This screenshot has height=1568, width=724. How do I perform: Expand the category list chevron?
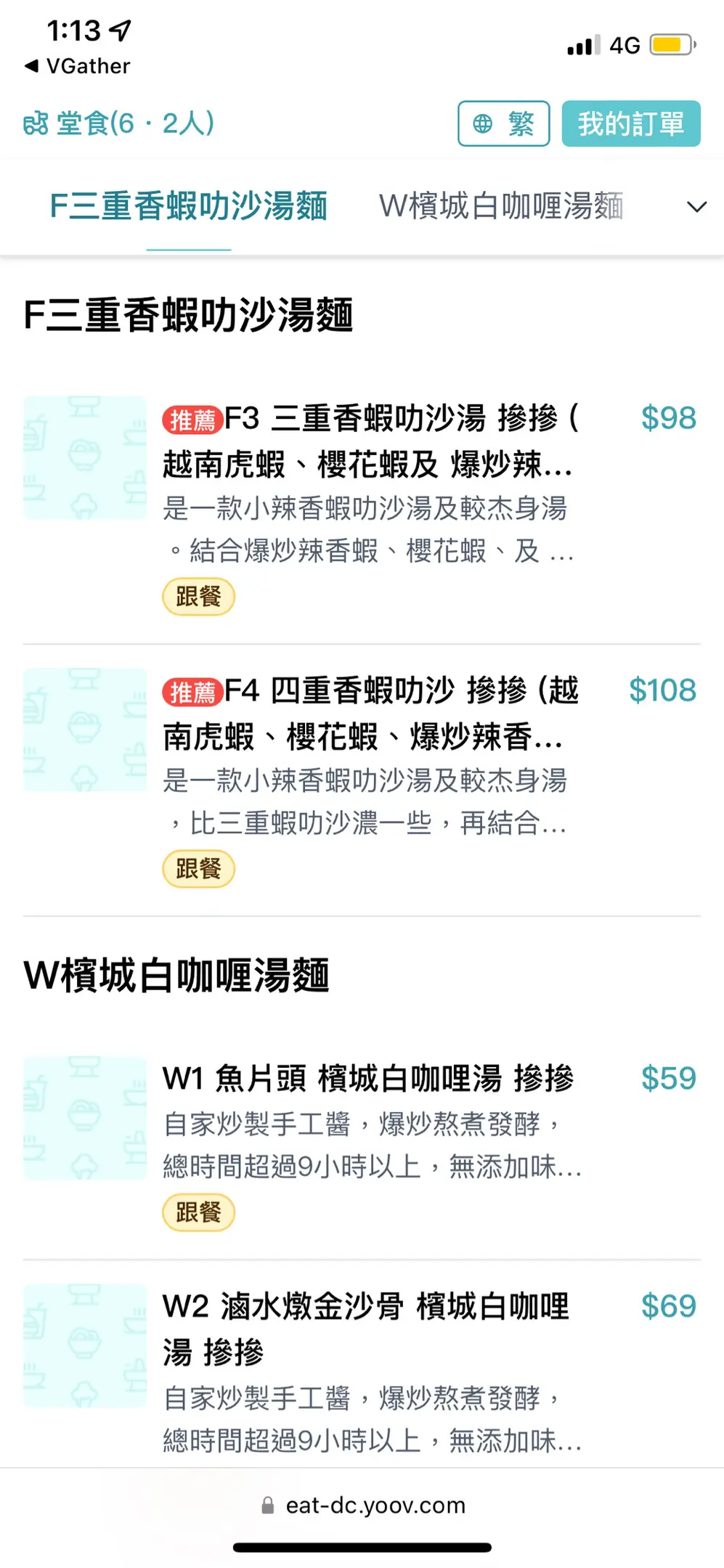[696, 207]
